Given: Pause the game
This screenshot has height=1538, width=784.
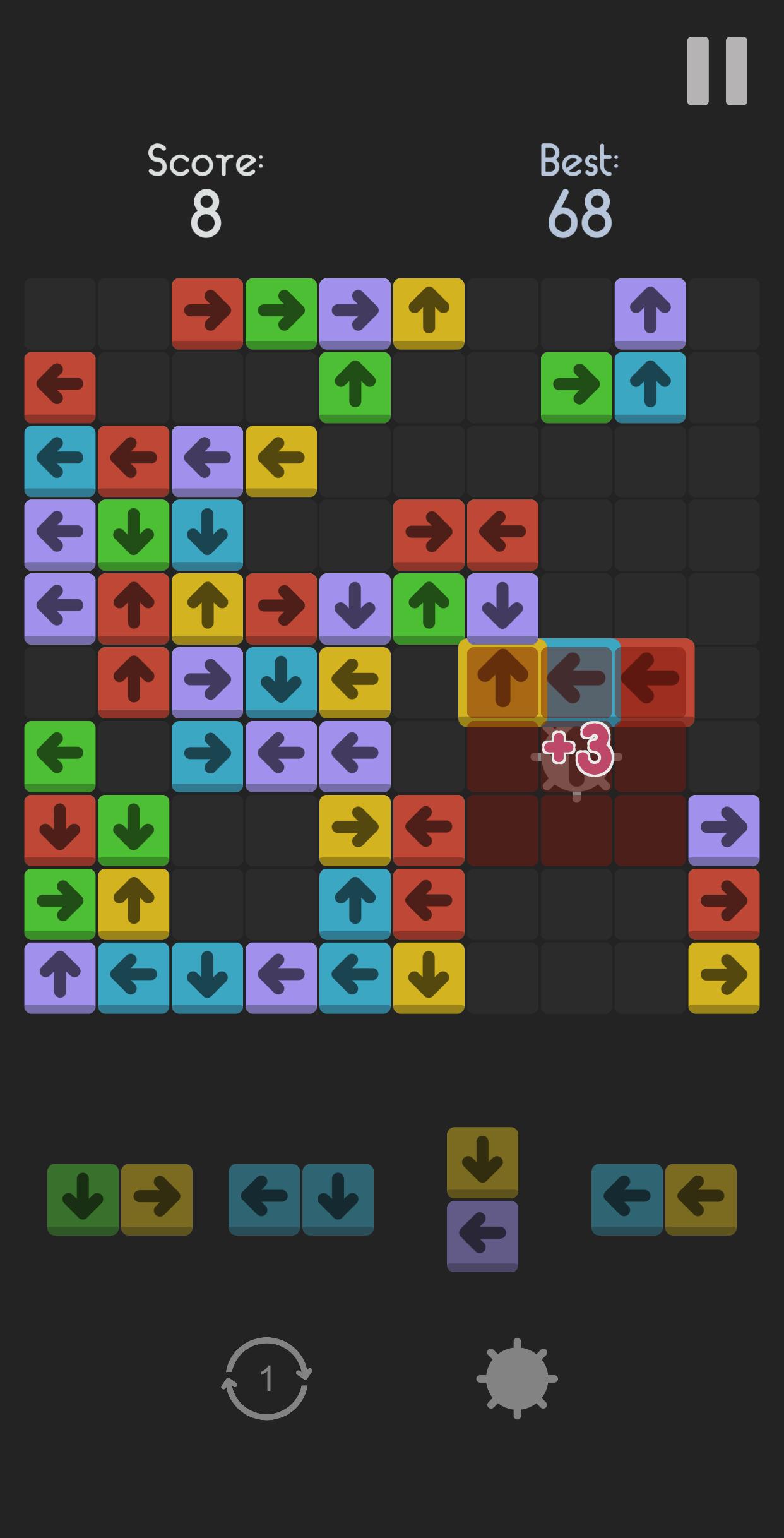Looking at the screenshot, I should click(716, 71).
